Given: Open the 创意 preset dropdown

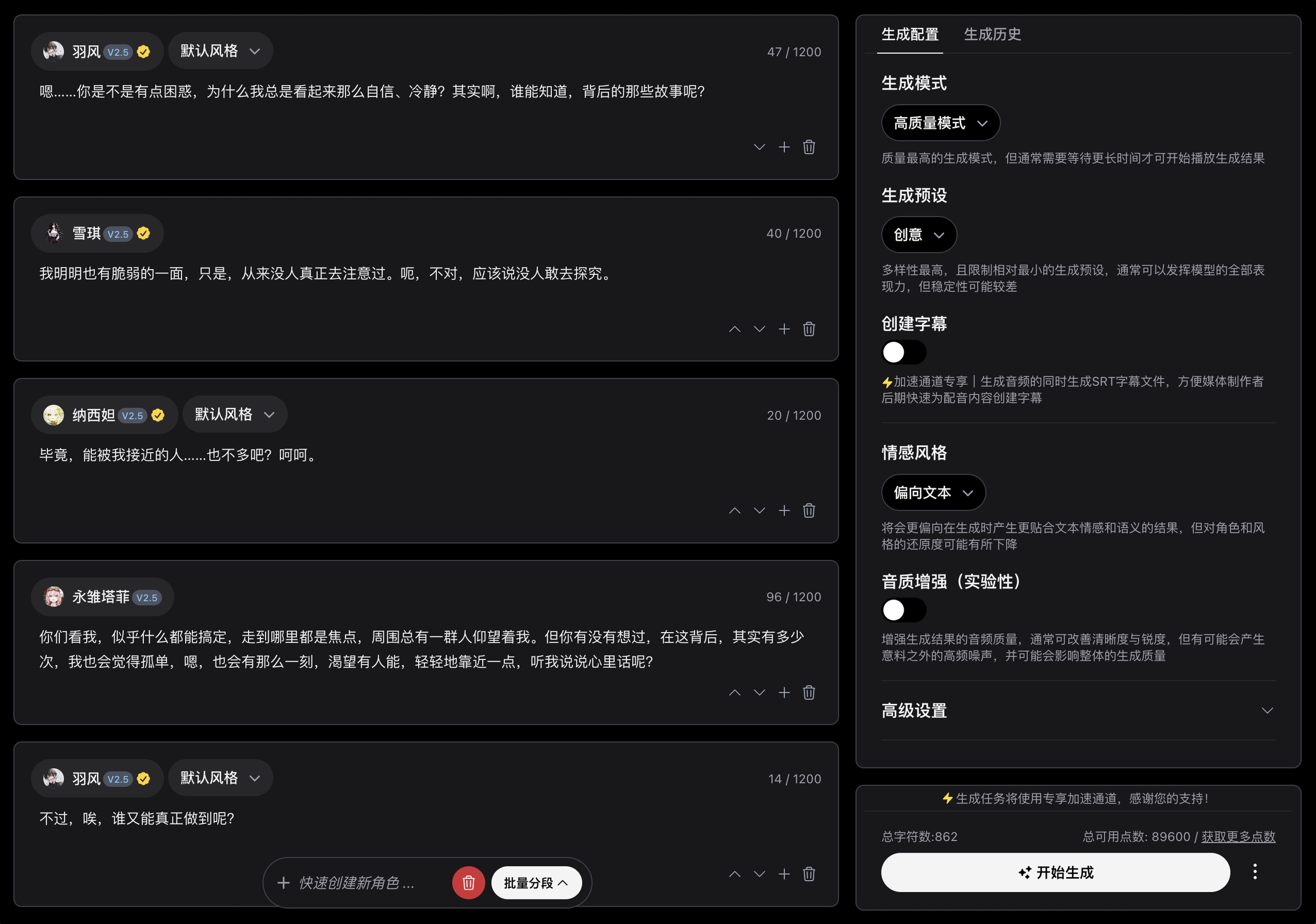Looking at the screenshot, I should 918,235.
